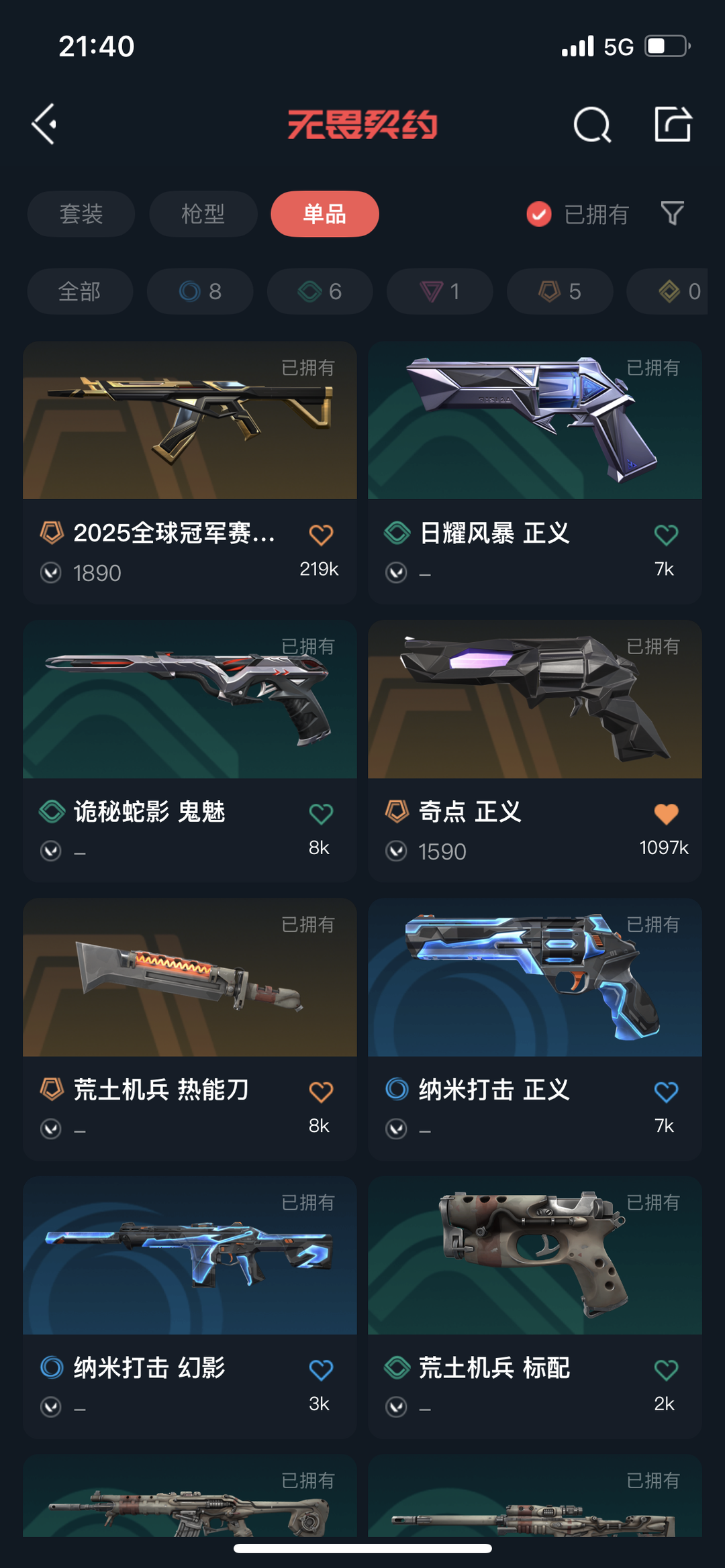Viewport: 725px width, 1568px height.
Task: Unlike the 奇点 正义 skin heart
Action: [666, 813]
